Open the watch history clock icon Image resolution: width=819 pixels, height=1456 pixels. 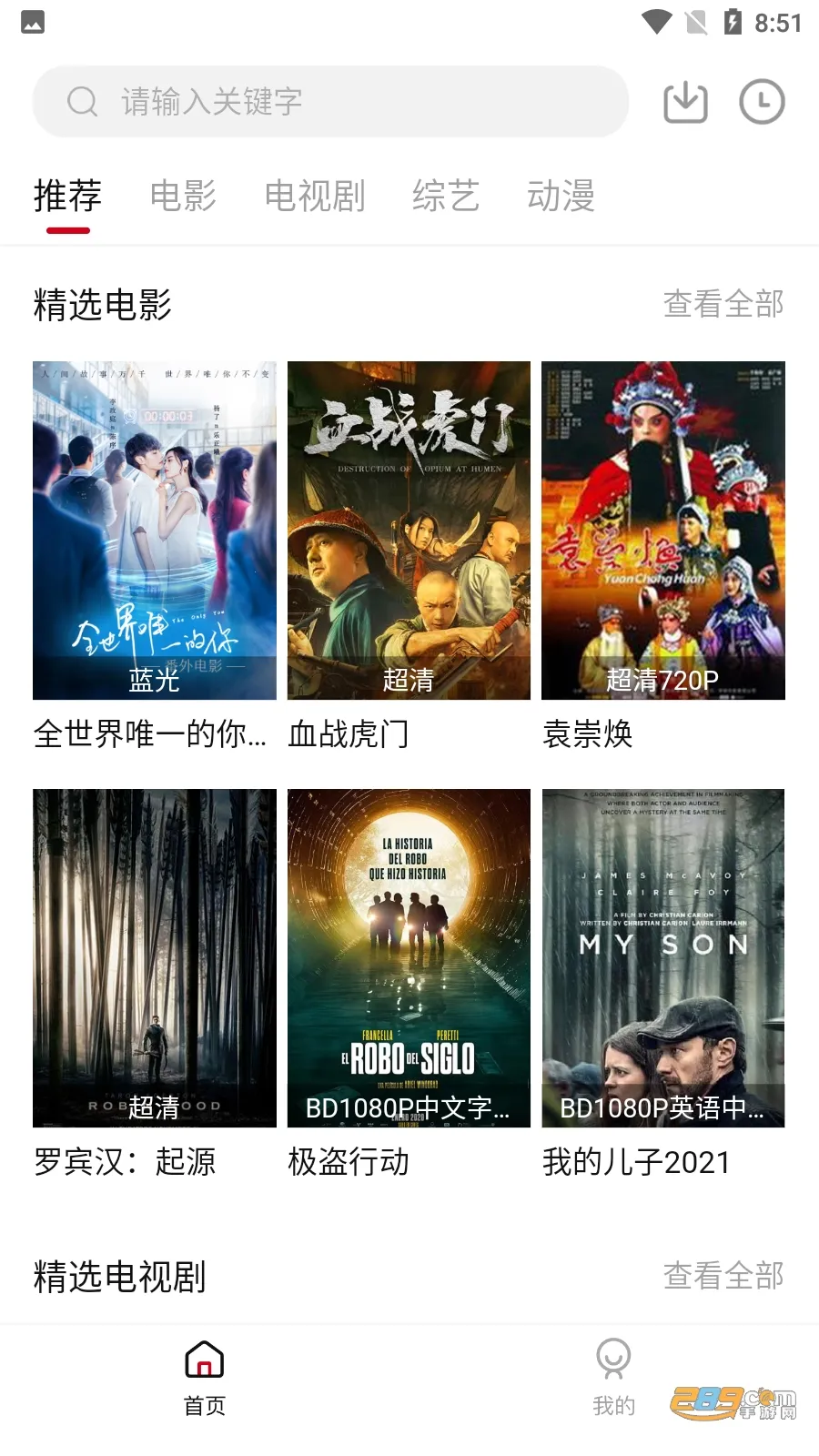[x=762, y=101]
